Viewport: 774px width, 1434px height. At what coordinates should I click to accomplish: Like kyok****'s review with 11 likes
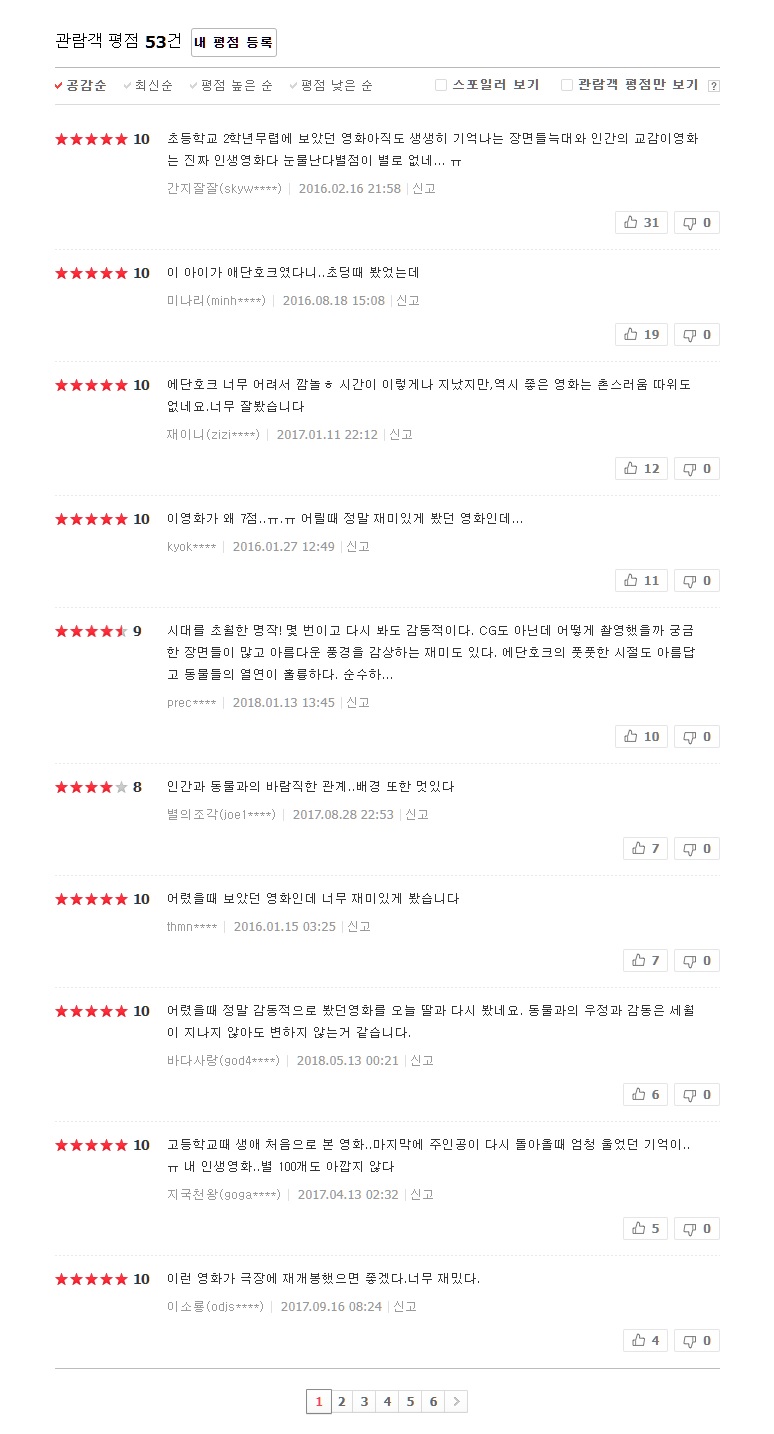(x=641, y=580)
